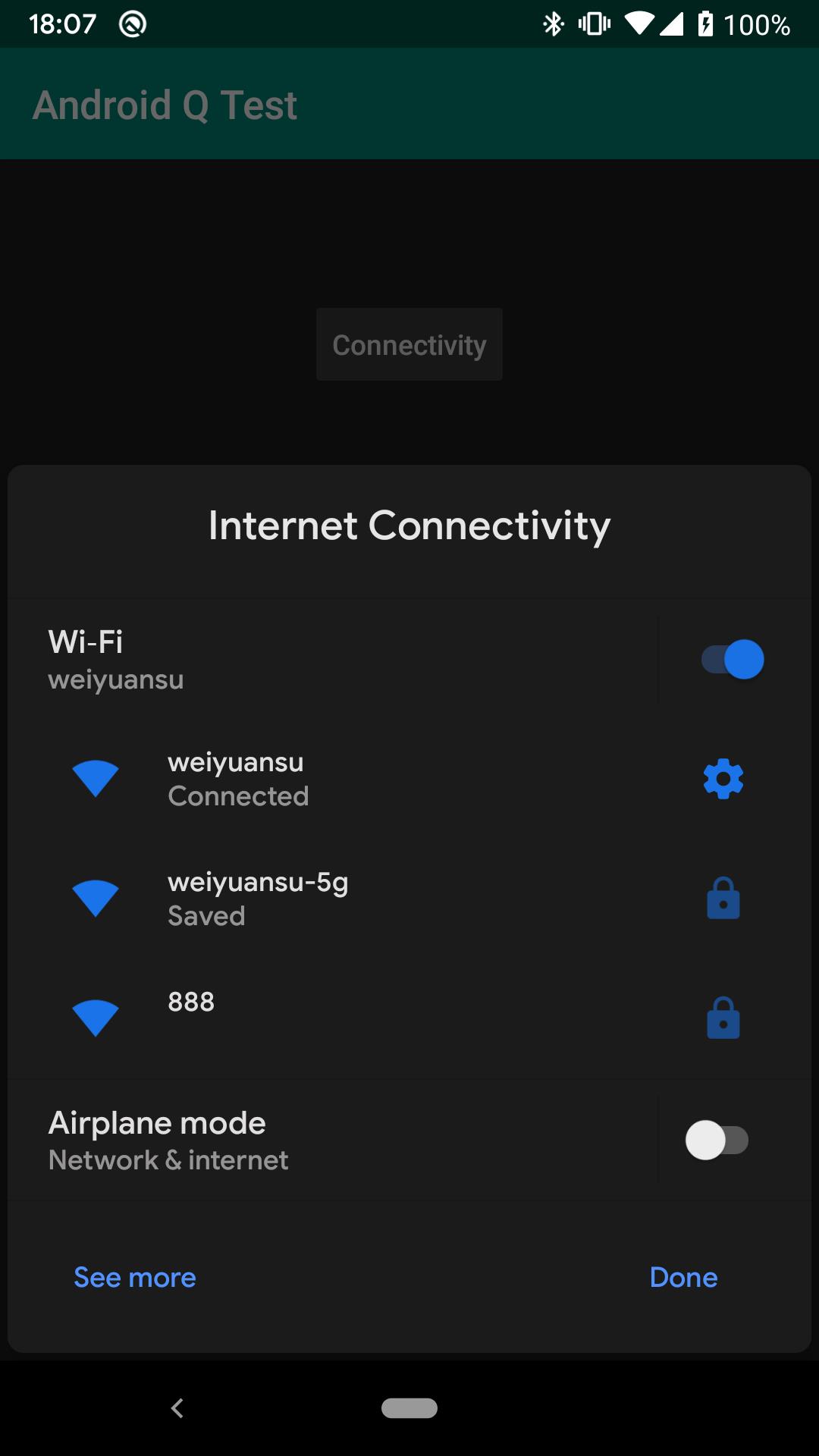
Task: Tap the home pill in navigation bar
Action: click(409, 1408)
